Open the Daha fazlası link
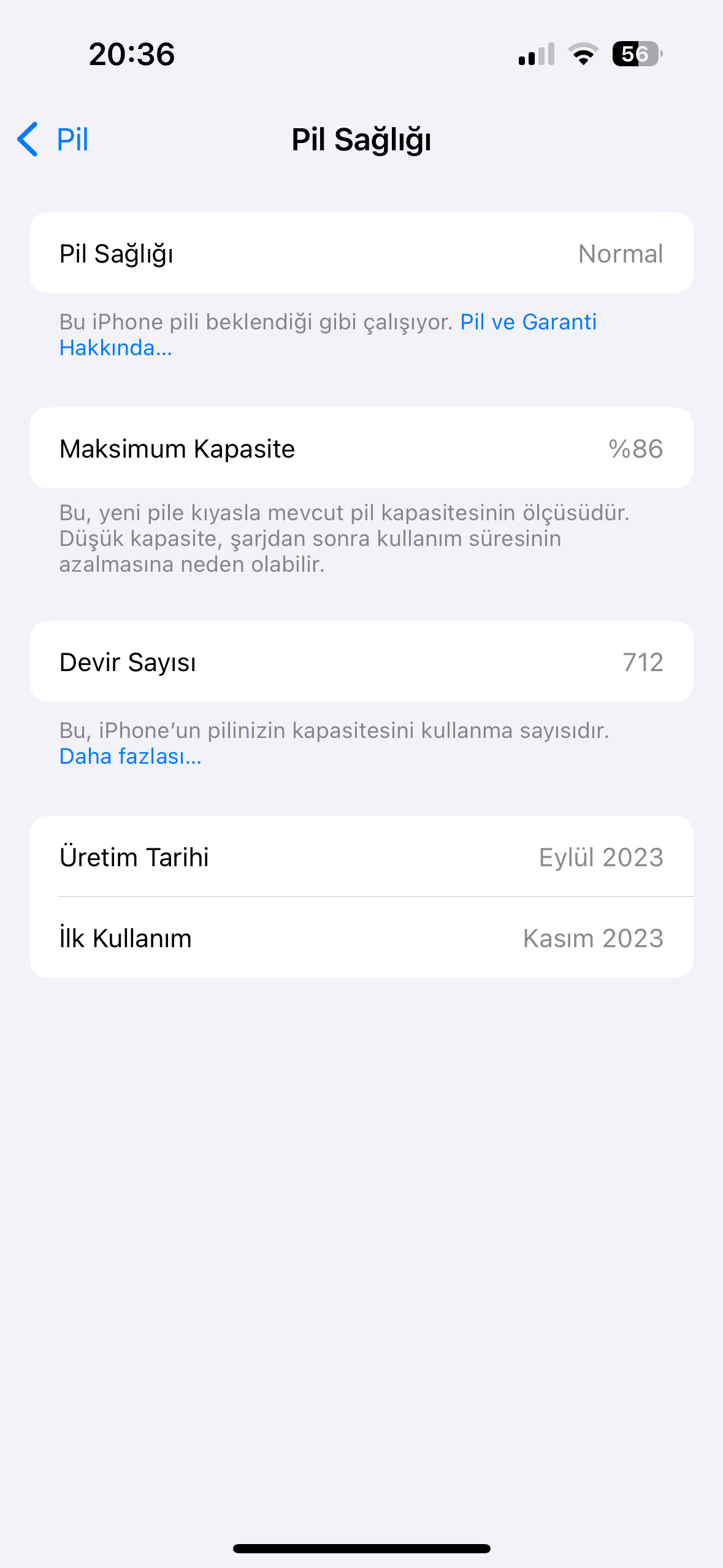This screenshot has width=723, height=1568. tap(130, 756)
